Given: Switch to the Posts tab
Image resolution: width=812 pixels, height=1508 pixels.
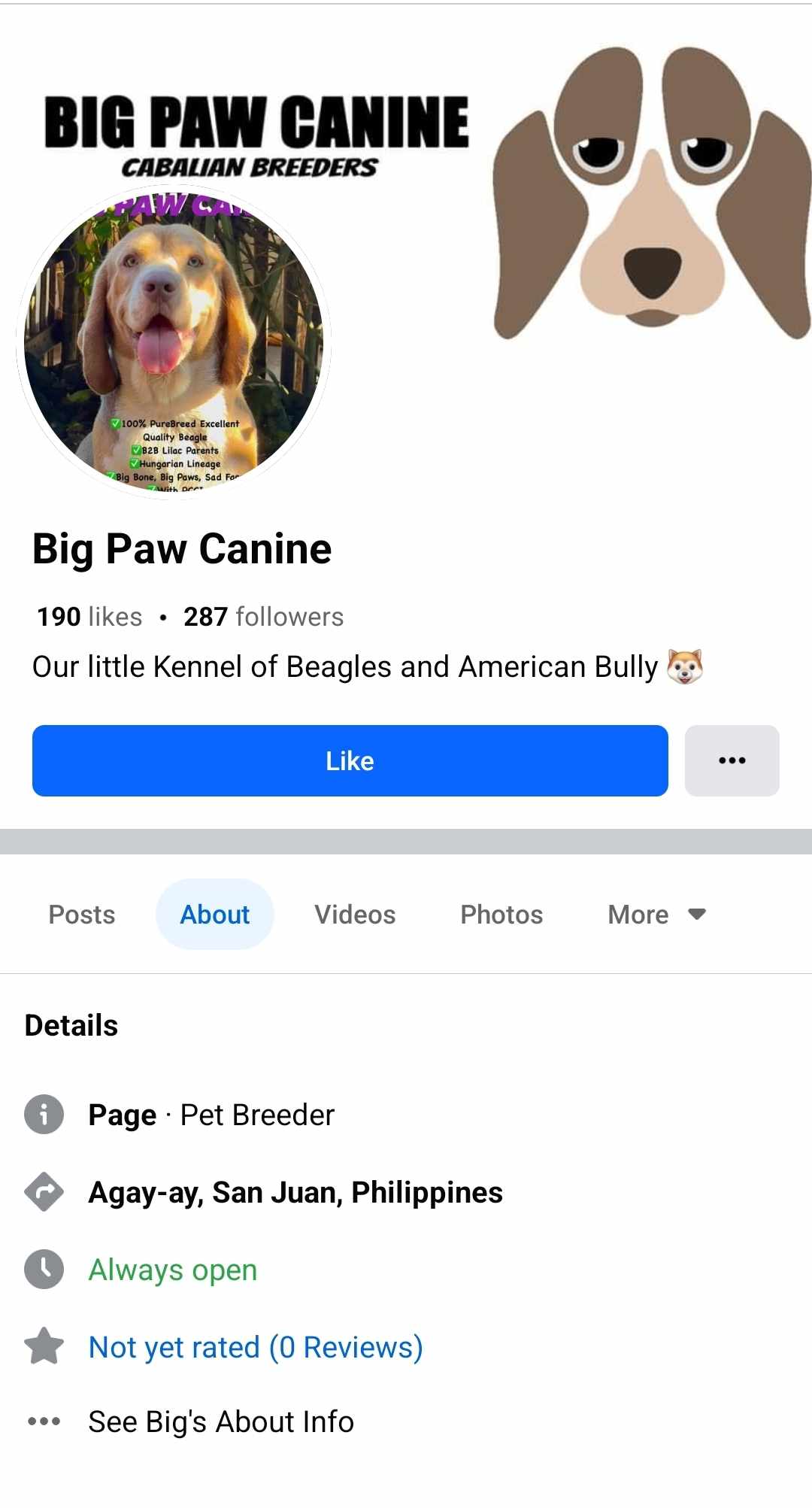Looking at the screenshot, I should tap(82, 915).
